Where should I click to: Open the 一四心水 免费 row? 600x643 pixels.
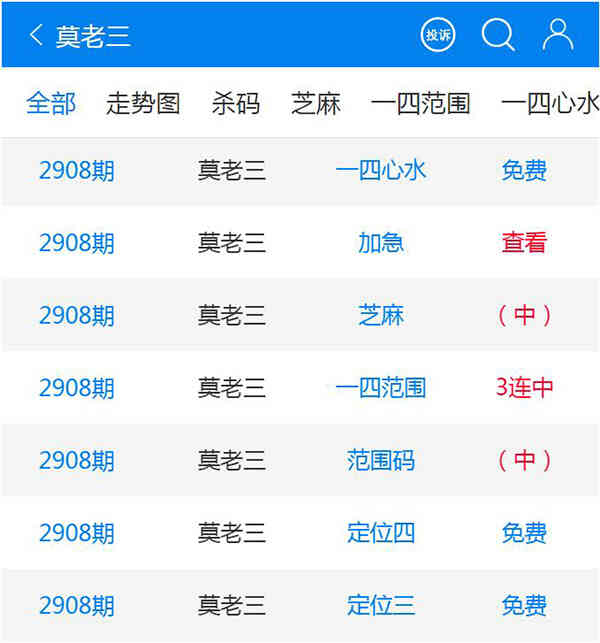point(524,171)
